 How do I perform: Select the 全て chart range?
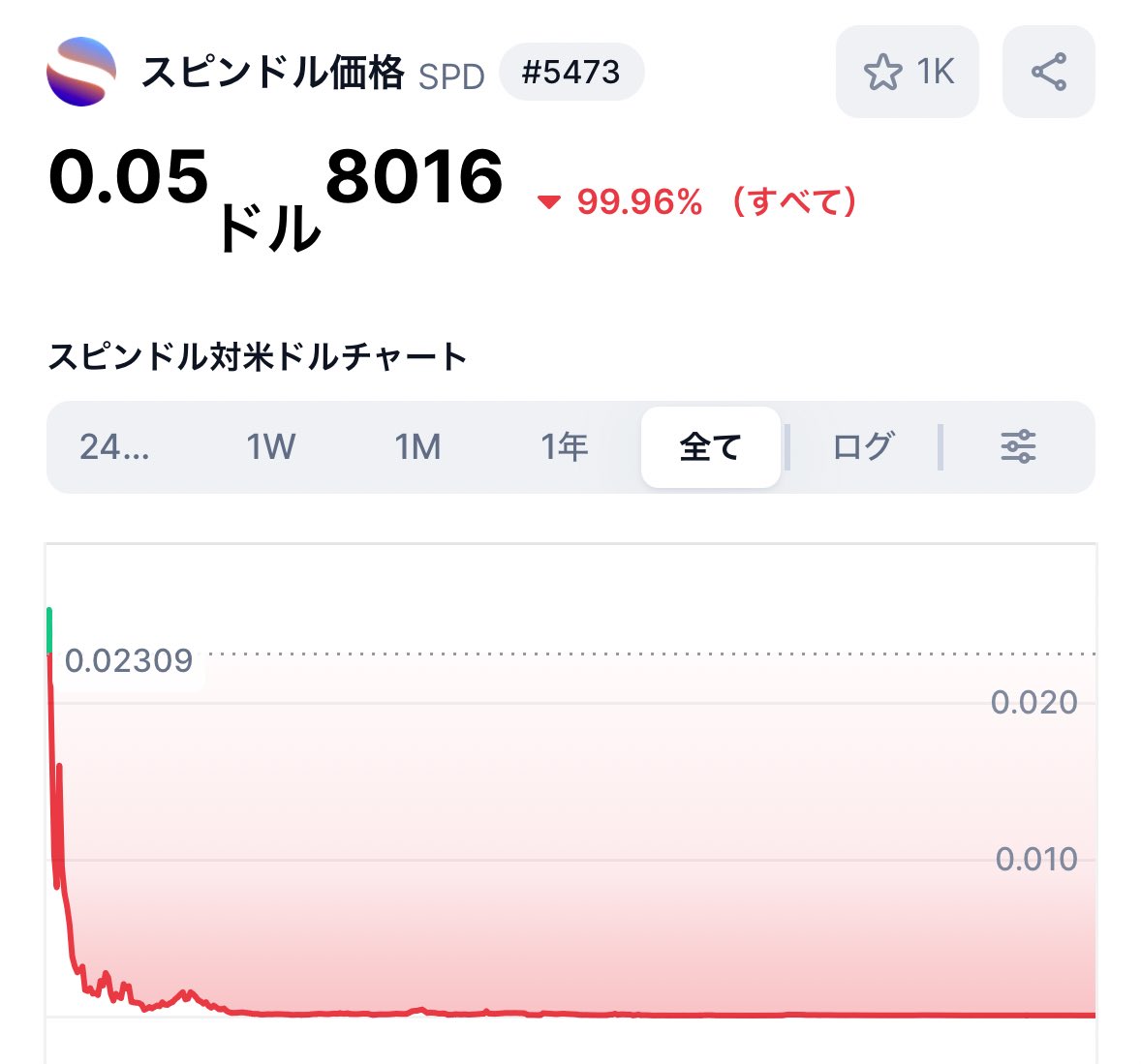(710, 447)
